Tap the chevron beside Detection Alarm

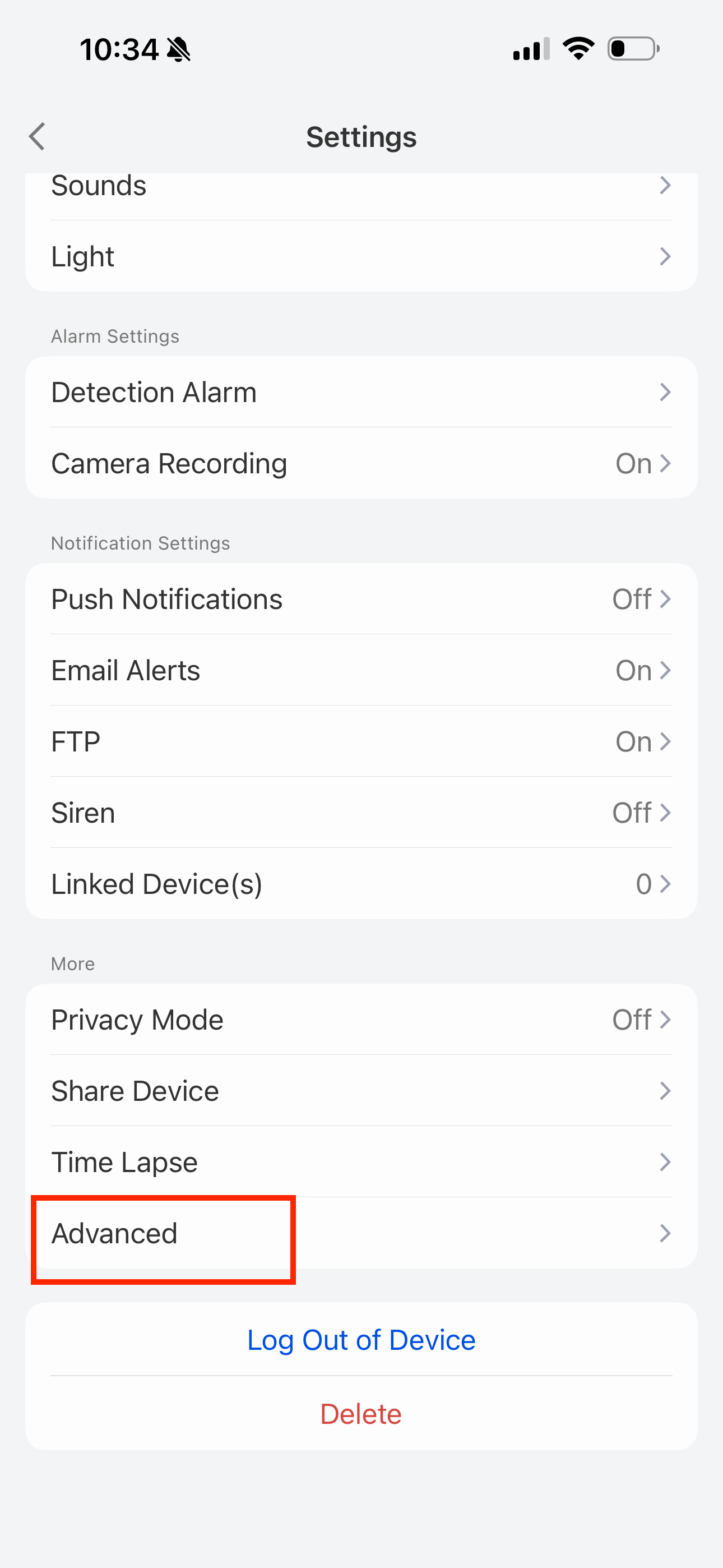[x=666, y=393]
